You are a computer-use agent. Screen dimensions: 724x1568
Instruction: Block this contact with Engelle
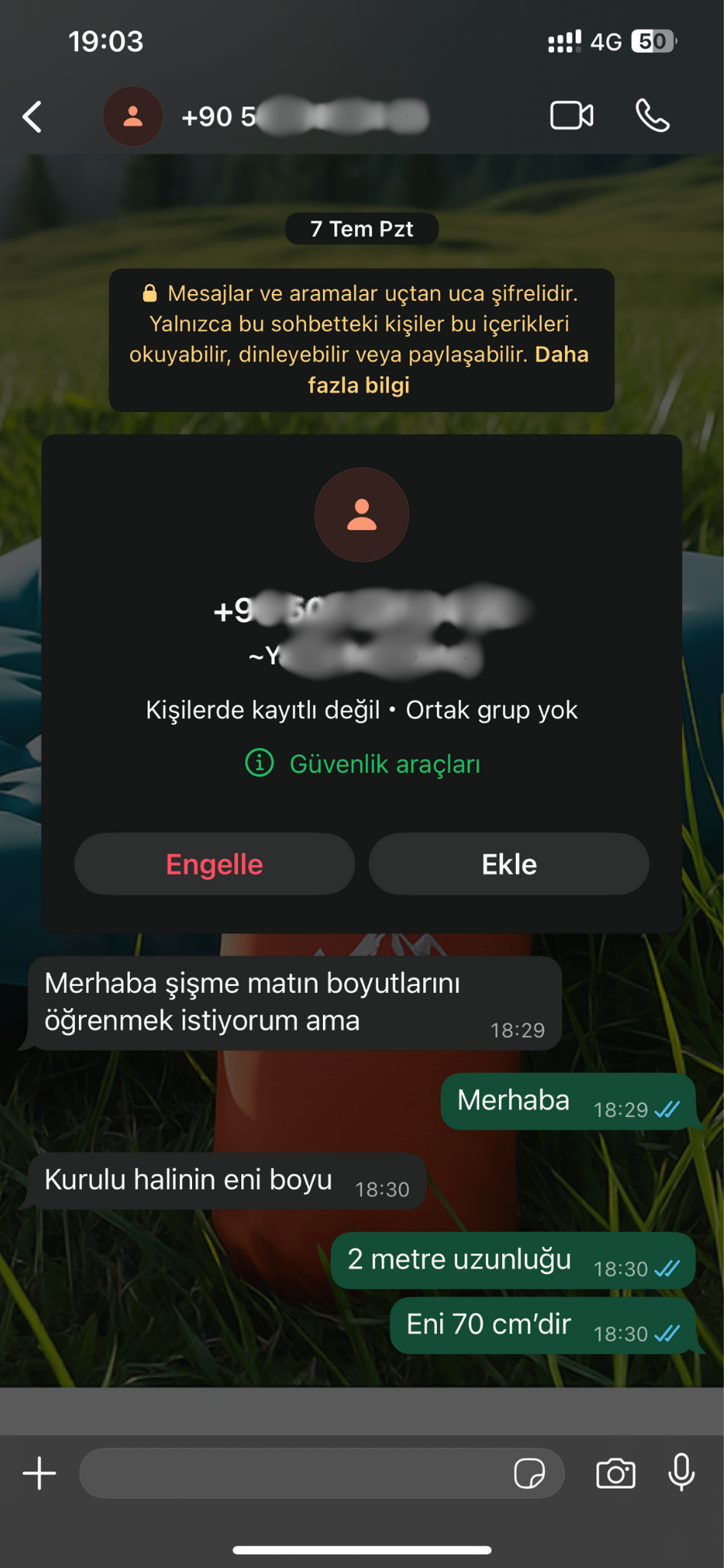coord(214,864)
